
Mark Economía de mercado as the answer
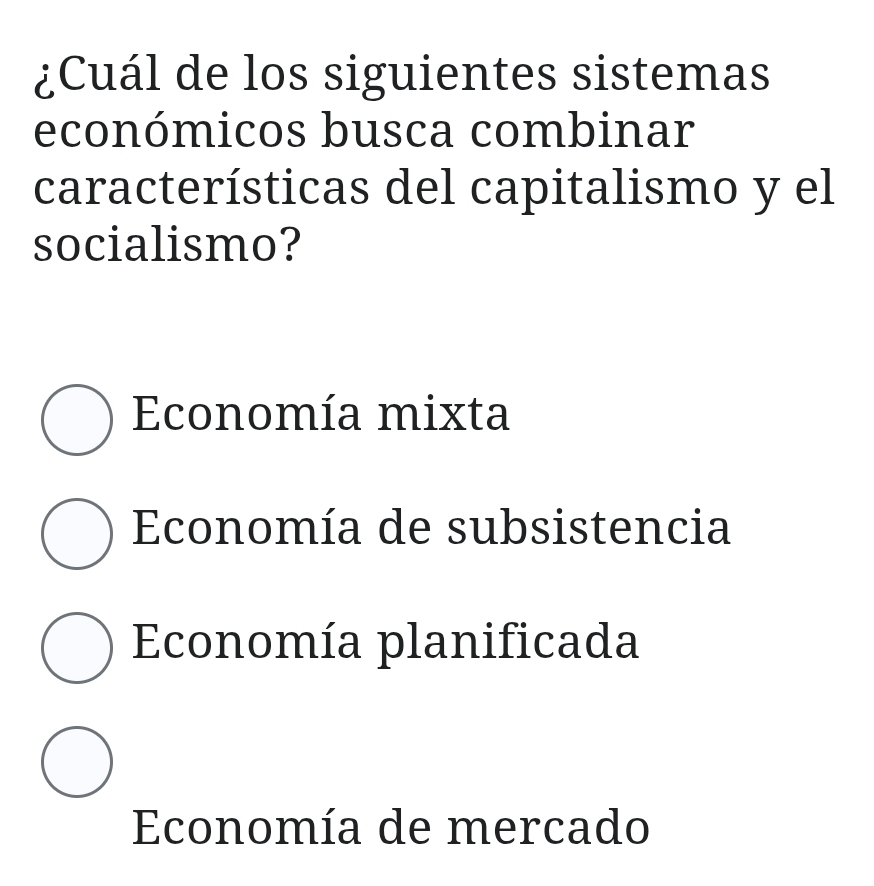[x=77, y=762]
